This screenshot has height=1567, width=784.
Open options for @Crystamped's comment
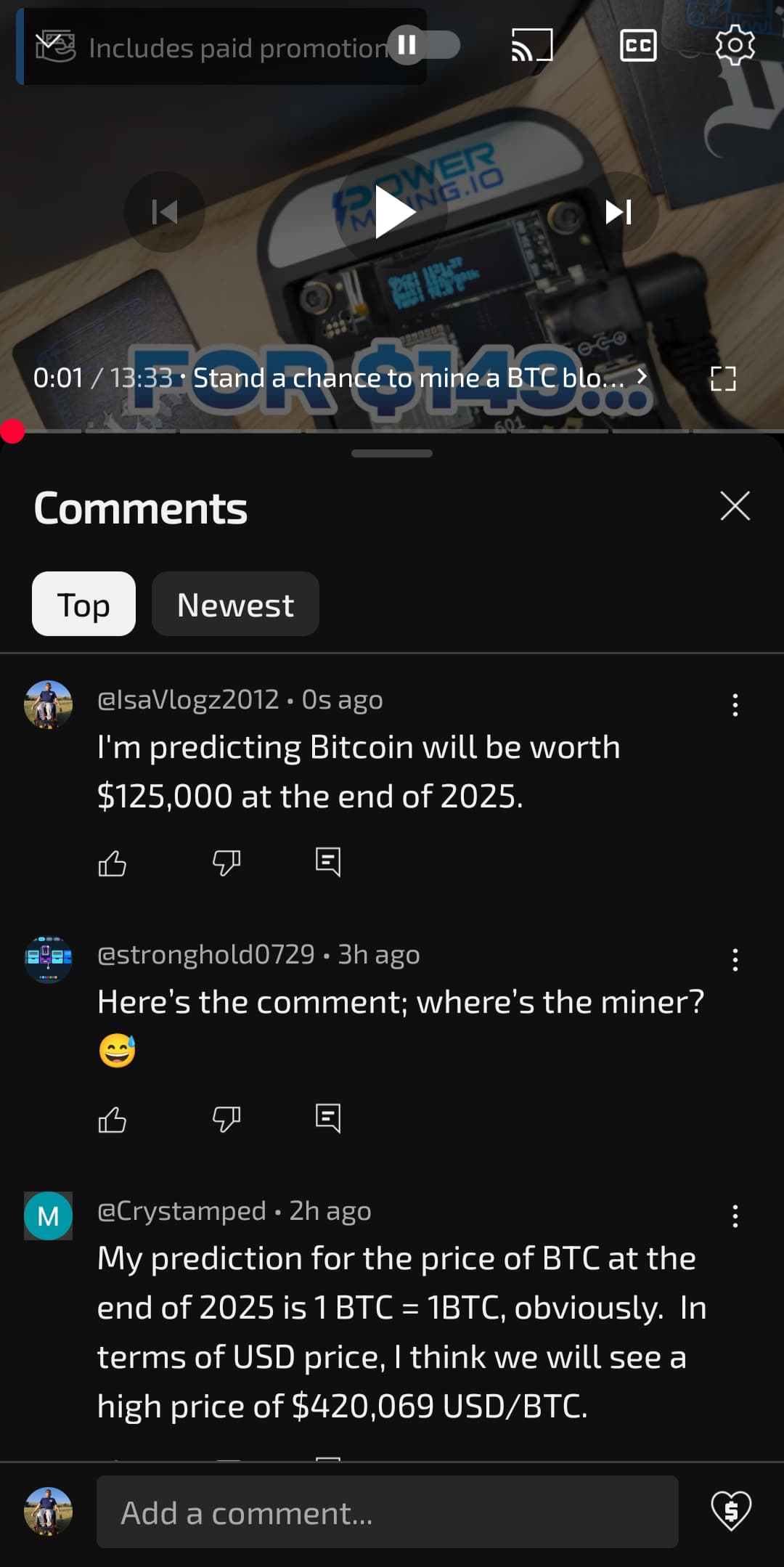coord(735,1216)
